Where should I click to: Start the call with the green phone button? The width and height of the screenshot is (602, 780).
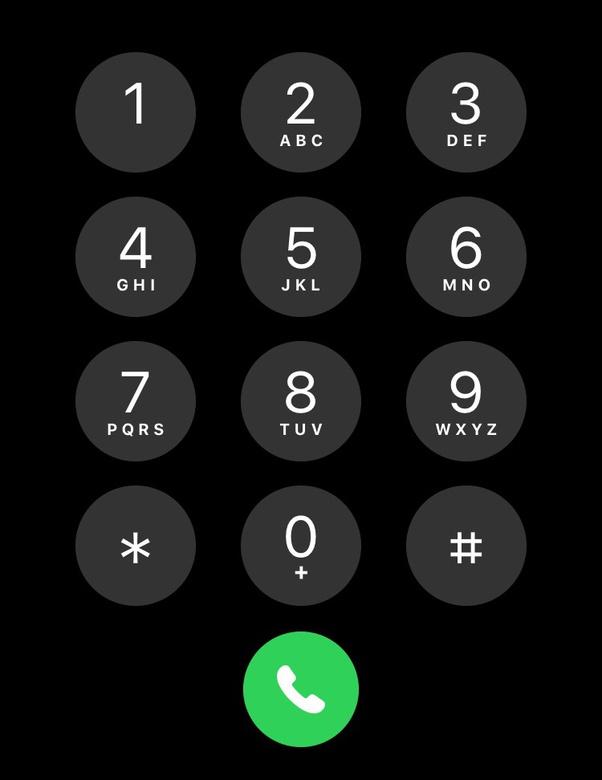tap(301, 689)
